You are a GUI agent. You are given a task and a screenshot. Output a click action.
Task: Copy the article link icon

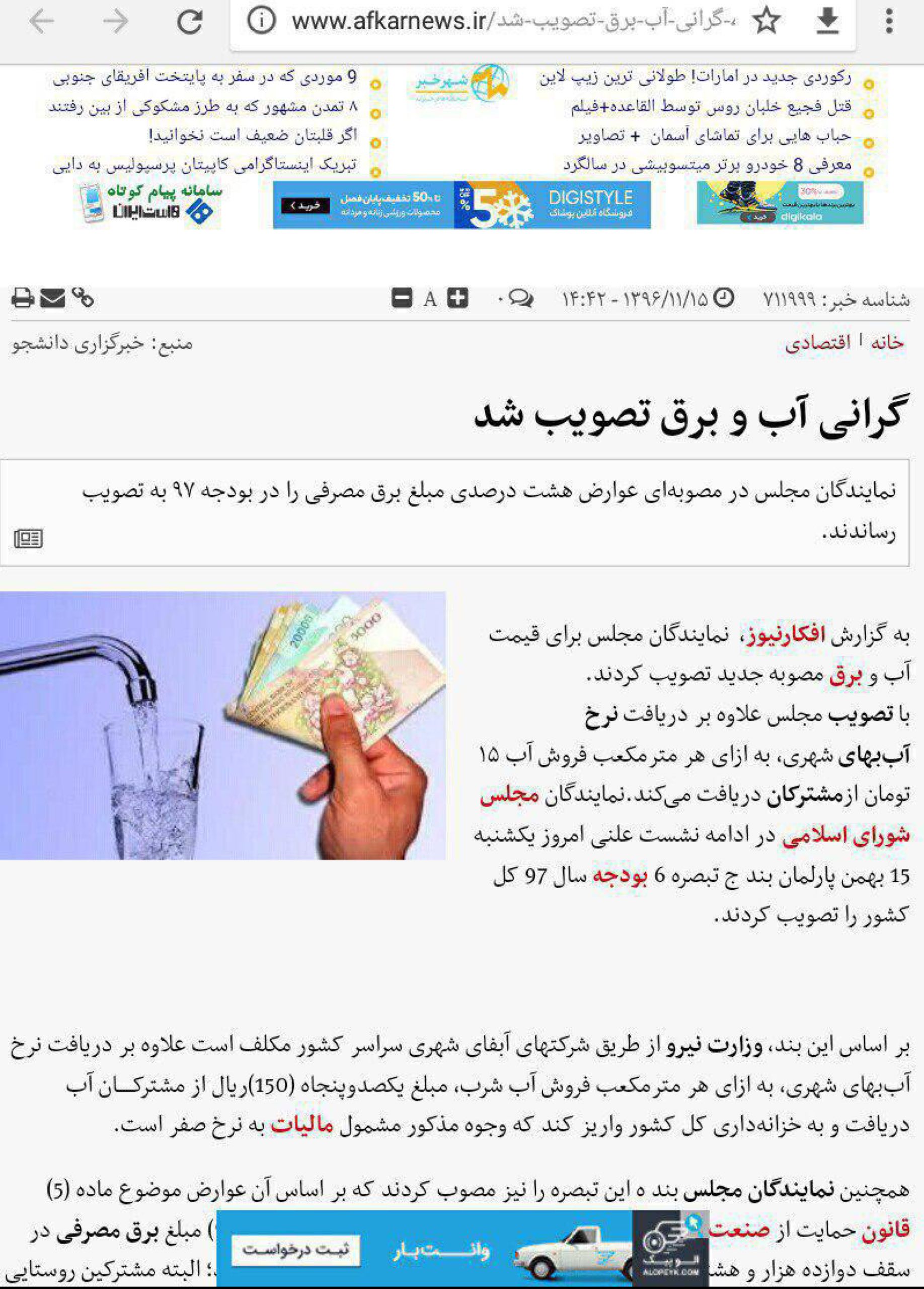point(83,298)
